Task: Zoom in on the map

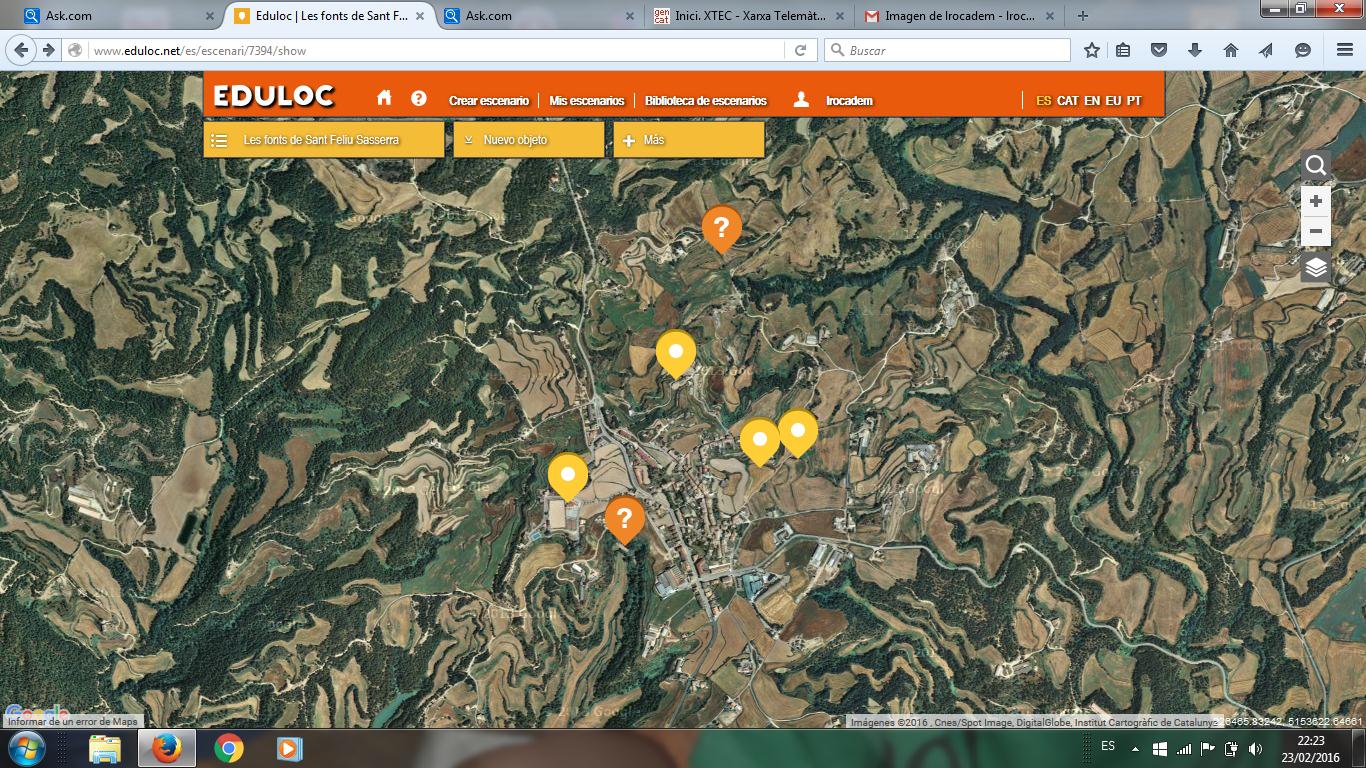Action: [x=1316, y=201]
